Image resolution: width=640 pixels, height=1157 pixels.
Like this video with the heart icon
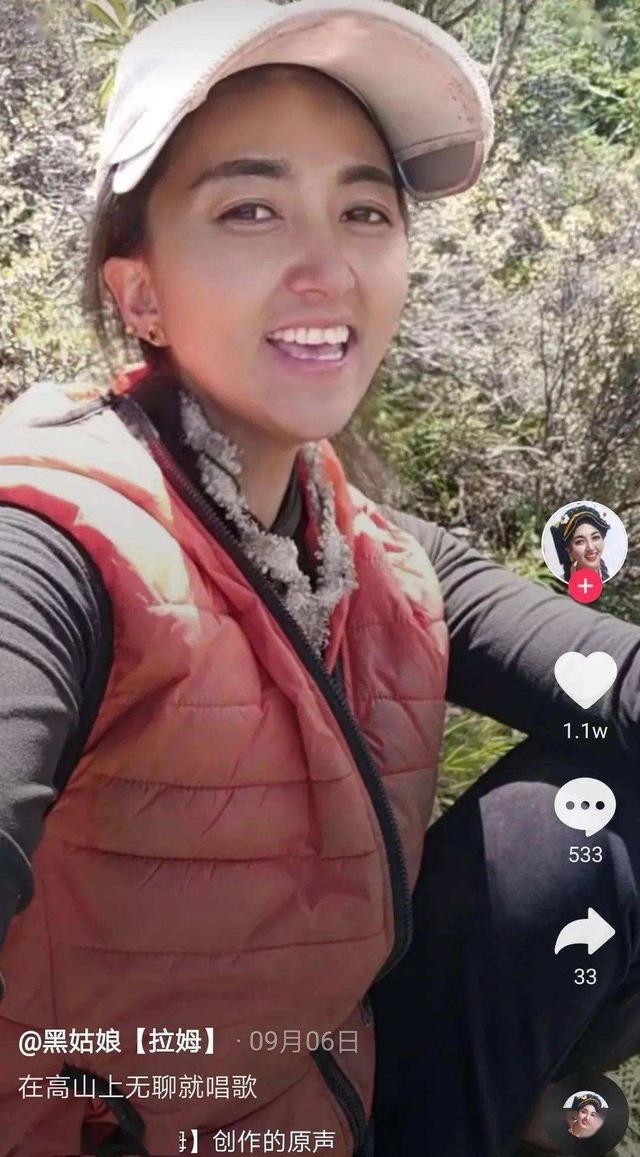[585, 680]
